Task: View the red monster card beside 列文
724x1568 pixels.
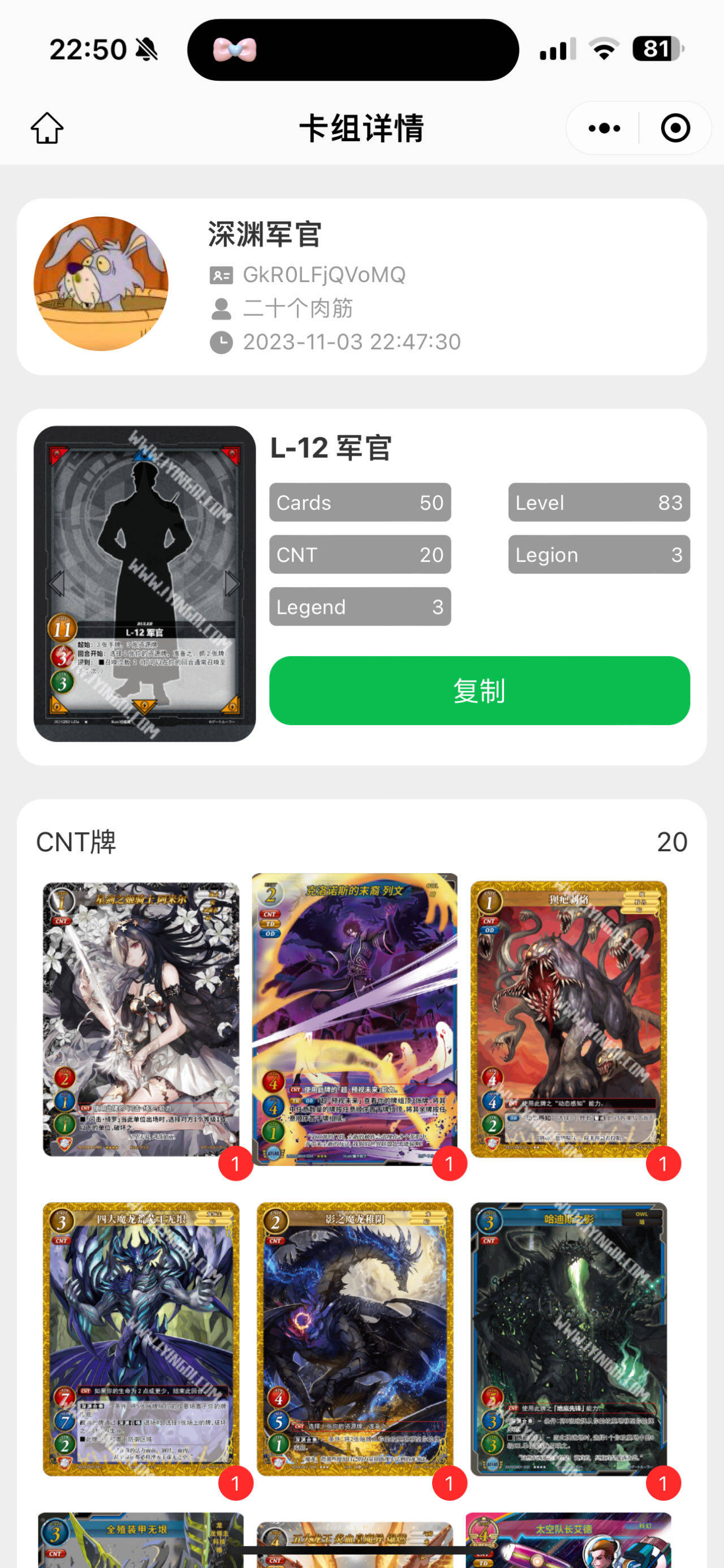Action: pyautogui.click(x=568, y=1019)
